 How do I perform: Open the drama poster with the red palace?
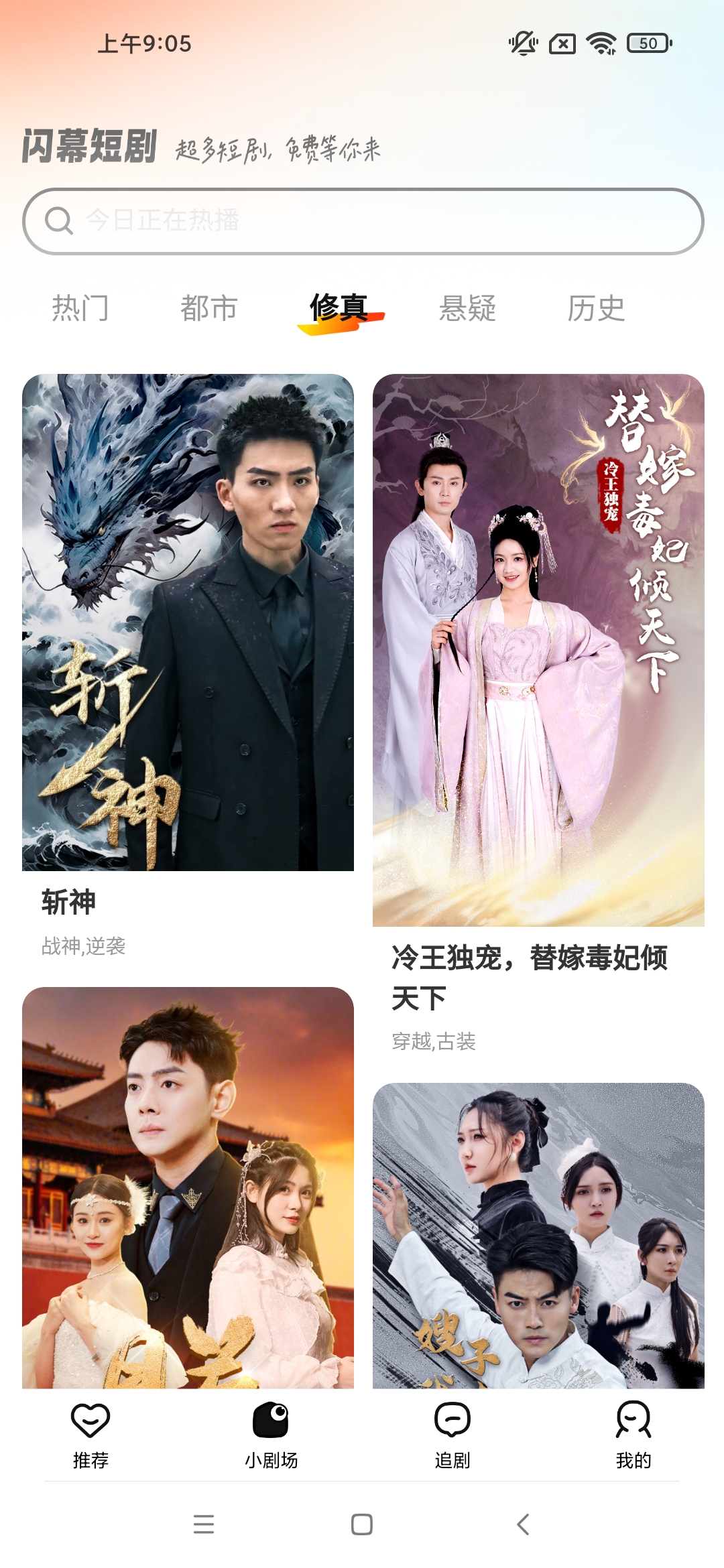tap(188, 1186)
